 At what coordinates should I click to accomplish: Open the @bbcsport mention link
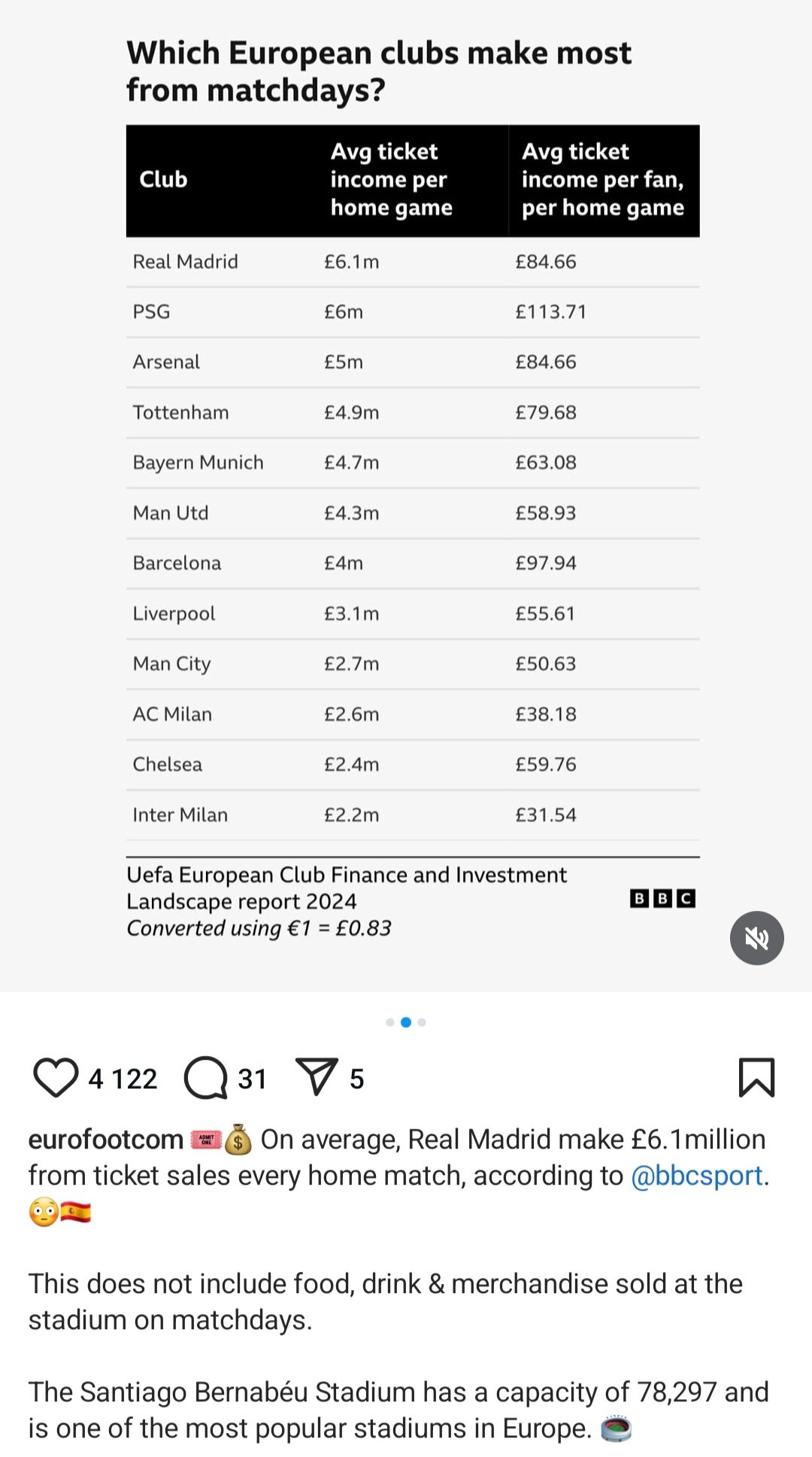[x=696, y=1176]
